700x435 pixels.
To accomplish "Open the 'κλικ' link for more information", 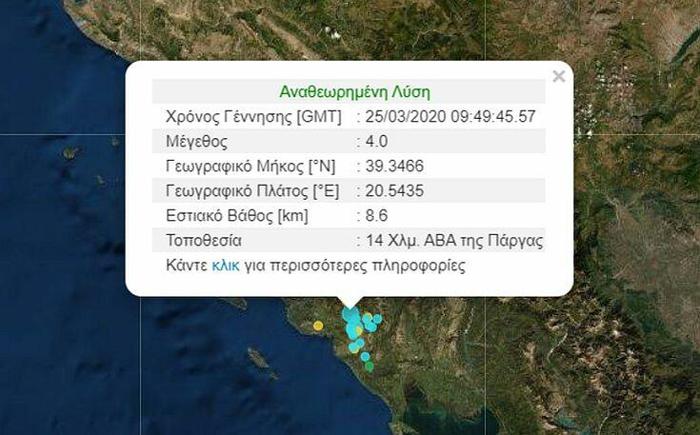I will click(x=225, y=267).
